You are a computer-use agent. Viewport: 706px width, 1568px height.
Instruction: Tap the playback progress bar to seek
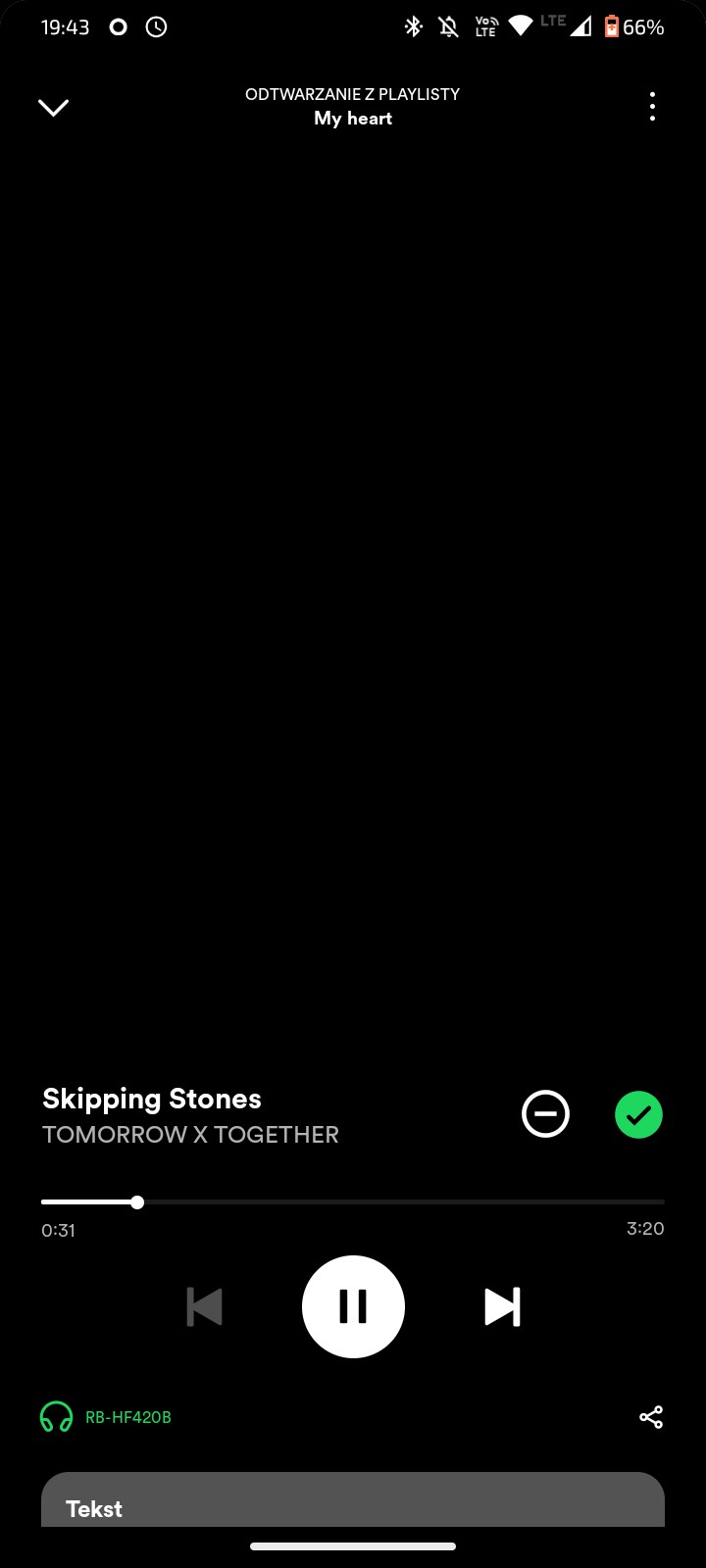392,1201
